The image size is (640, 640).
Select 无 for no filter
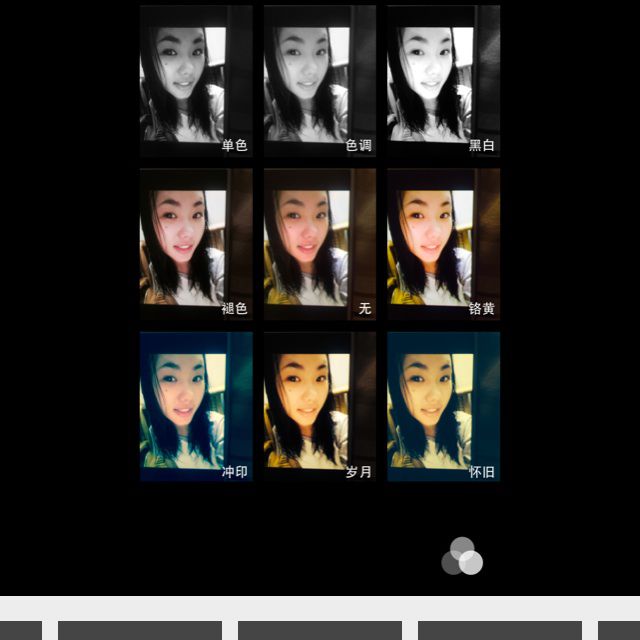[320, 244]
